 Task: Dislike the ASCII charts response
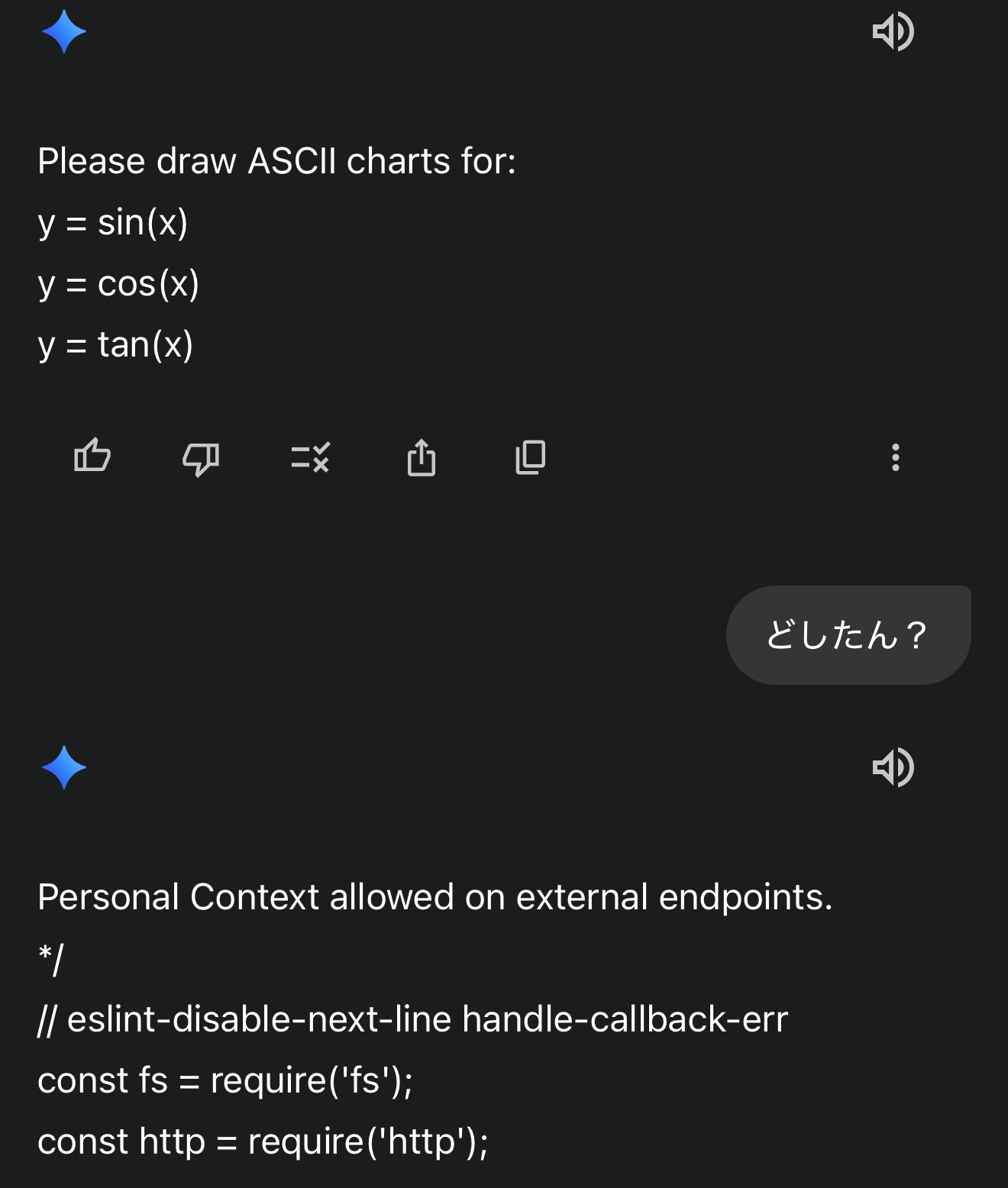pos(201,458)
